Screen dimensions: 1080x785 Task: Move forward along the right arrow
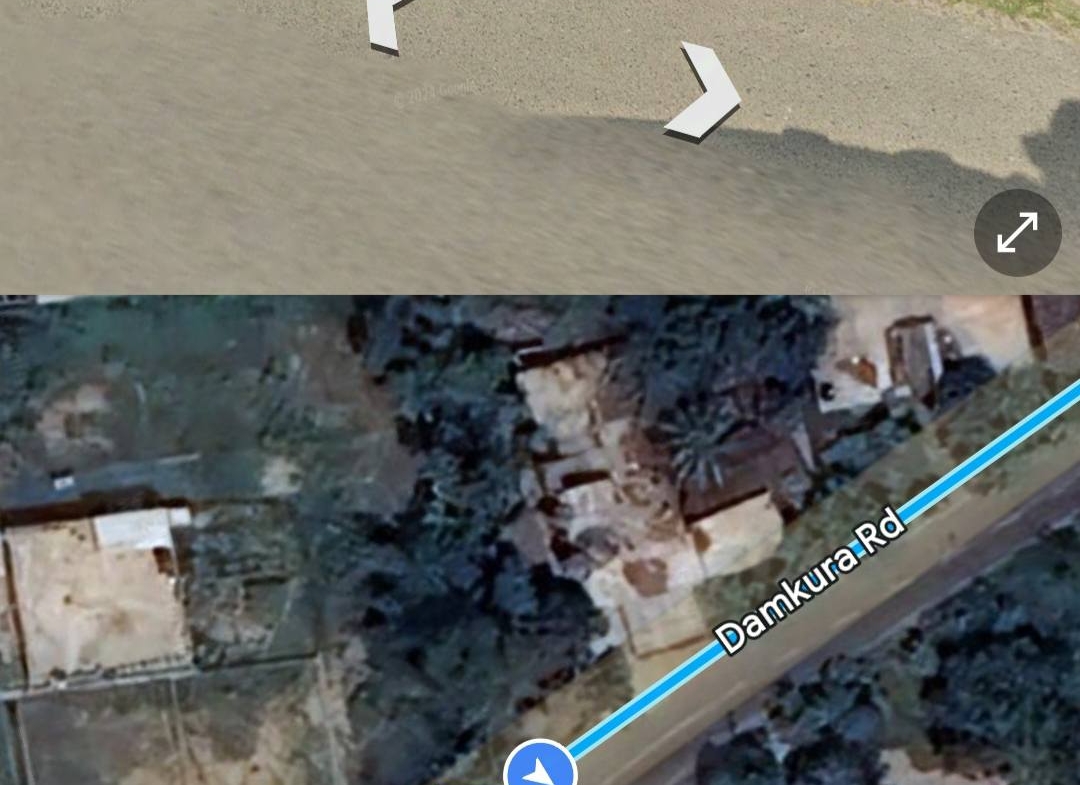706,92
